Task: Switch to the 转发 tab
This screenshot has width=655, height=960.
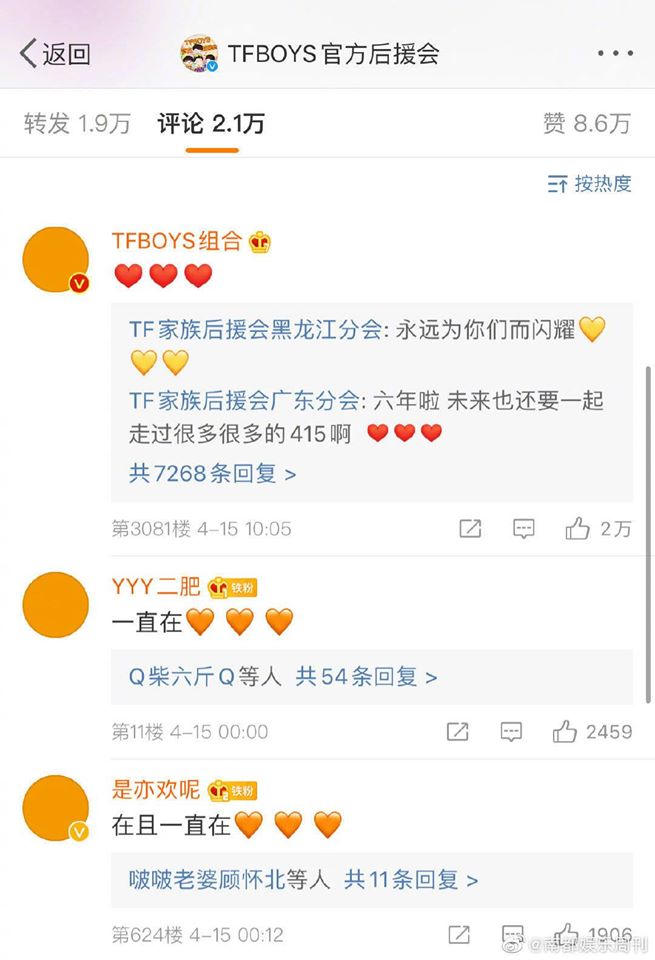Action: click(77, 123)
